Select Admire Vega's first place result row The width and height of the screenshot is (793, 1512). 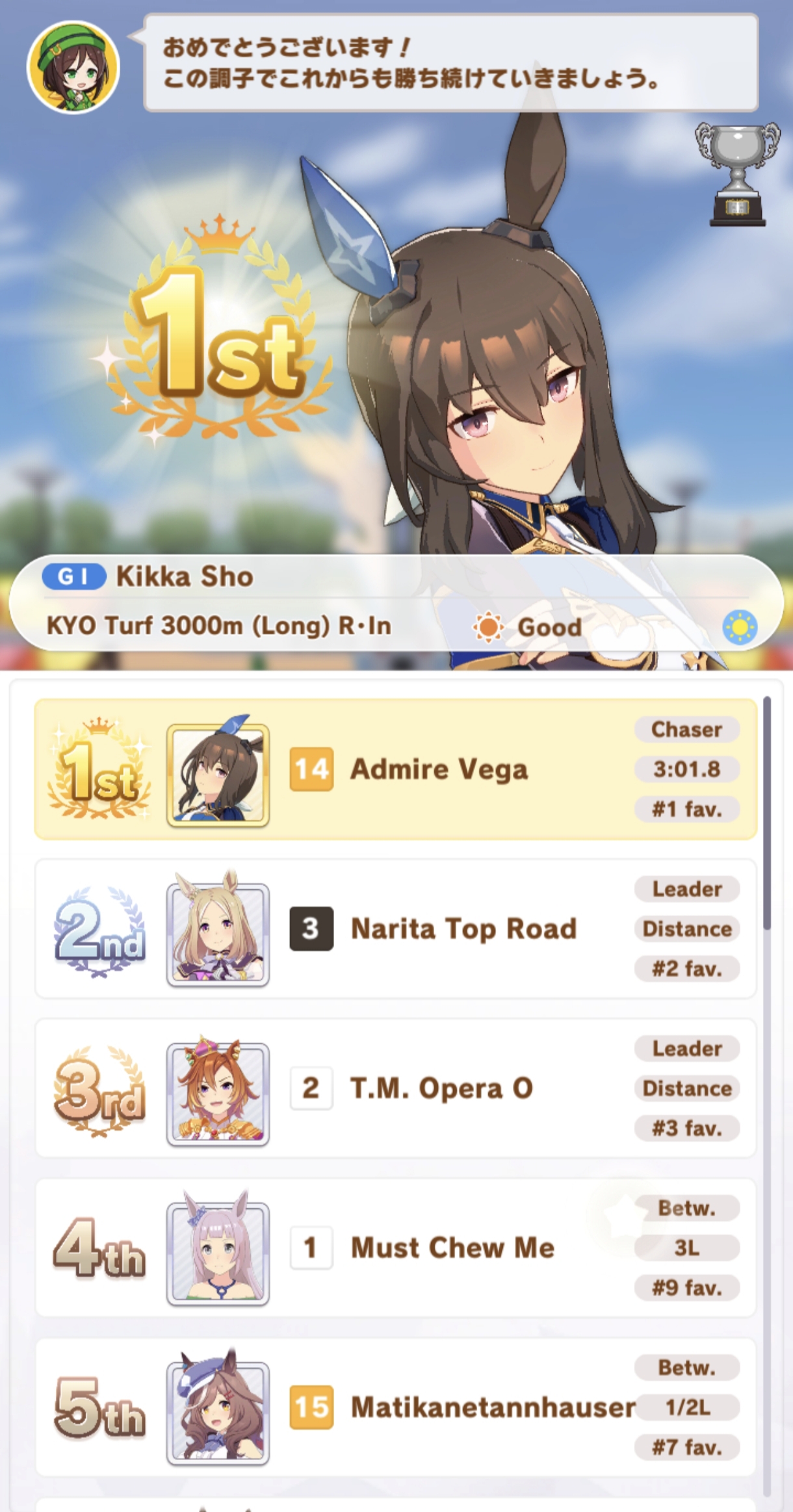pyautogui.click(x=396, y=769)
